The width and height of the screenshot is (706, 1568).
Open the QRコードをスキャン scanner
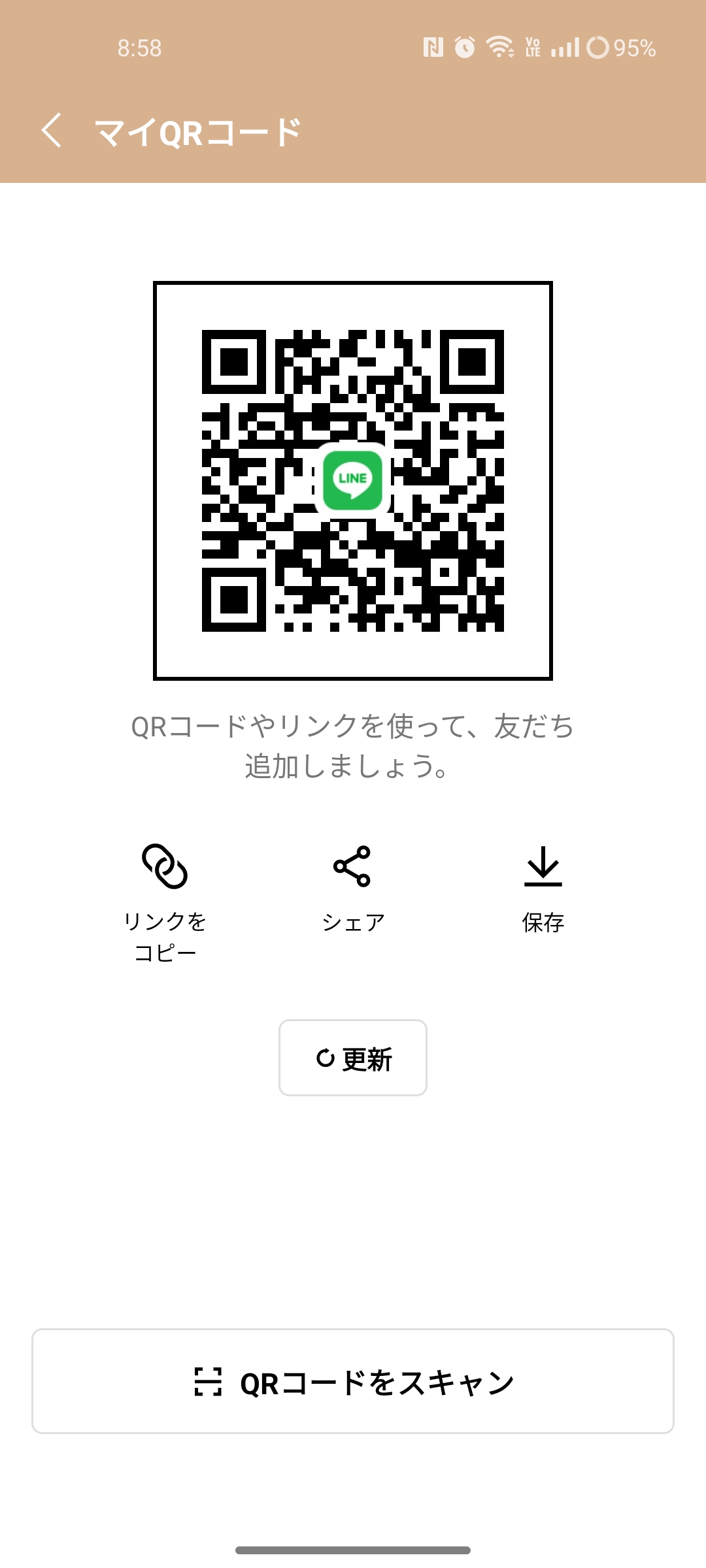pyautogui.click(x=353, y=1381)
